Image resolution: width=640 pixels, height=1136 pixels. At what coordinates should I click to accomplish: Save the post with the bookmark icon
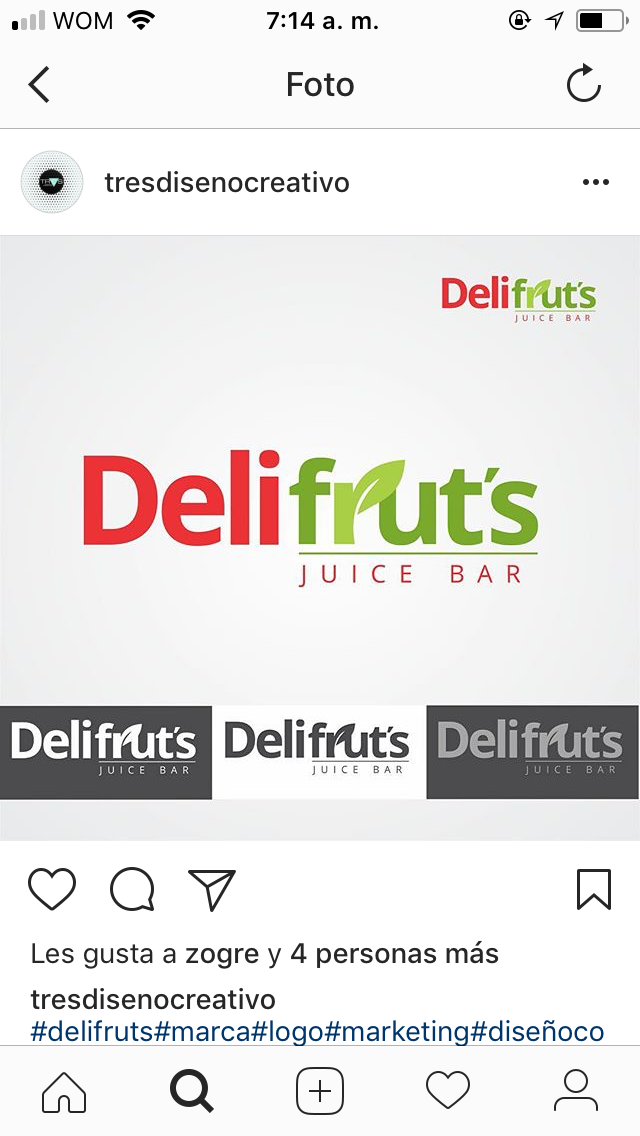[594, 889]
